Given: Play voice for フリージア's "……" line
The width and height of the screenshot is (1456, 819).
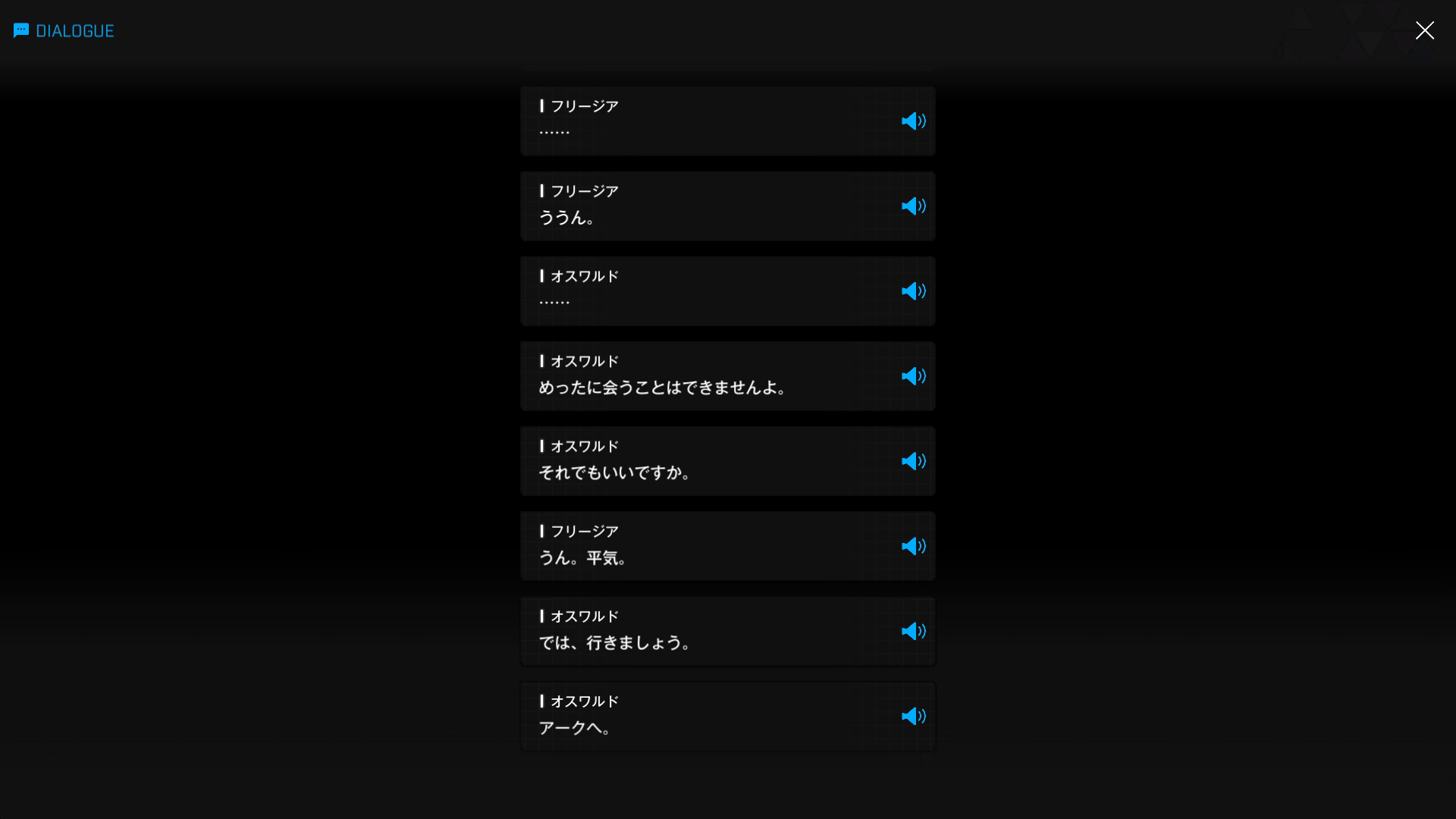Looking at the screenshot, I should click(x=913, y=121).
